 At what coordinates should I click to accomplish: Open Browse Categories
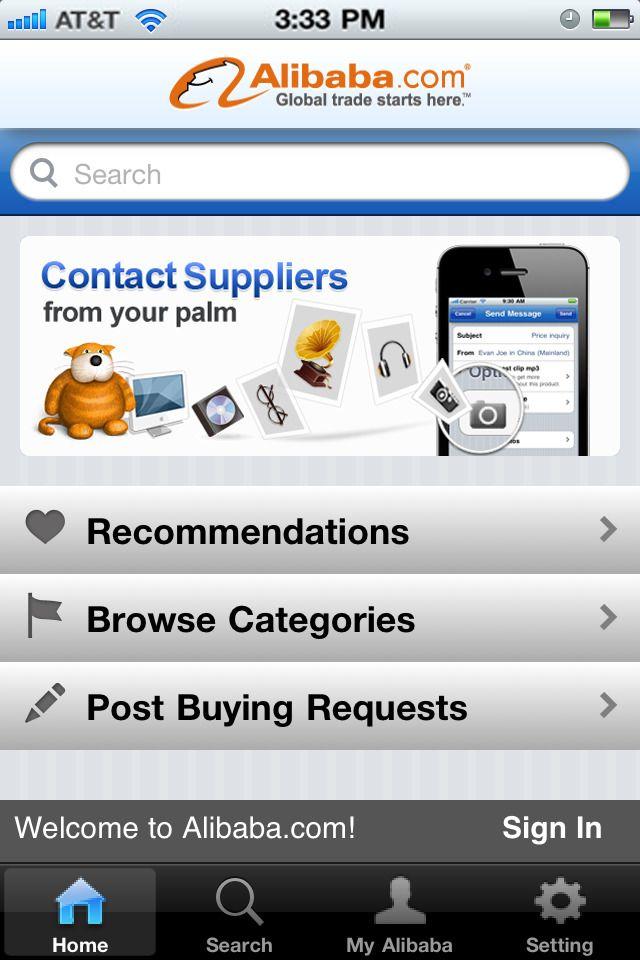tap(320, 618)
